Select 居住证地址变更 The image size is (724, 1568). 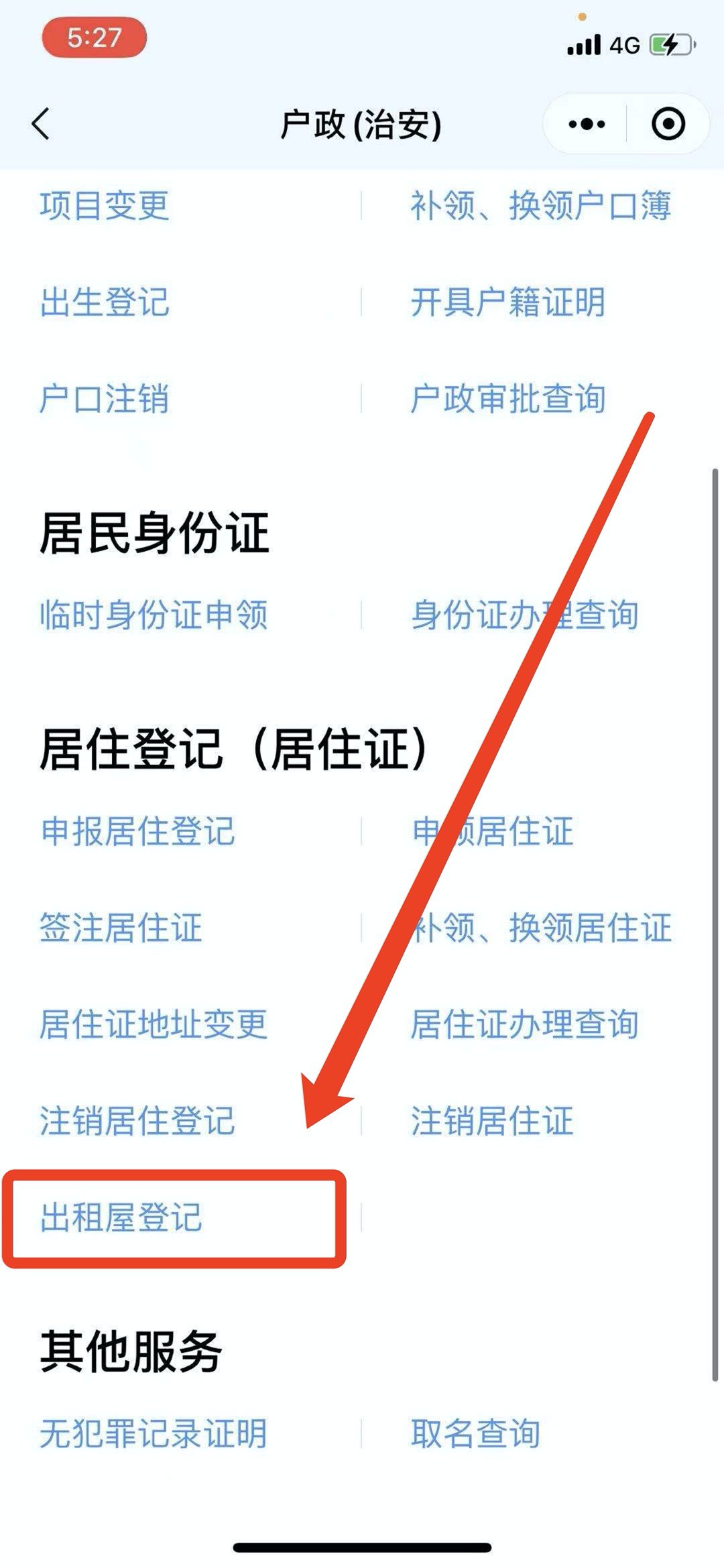[x=154, y=1024]
